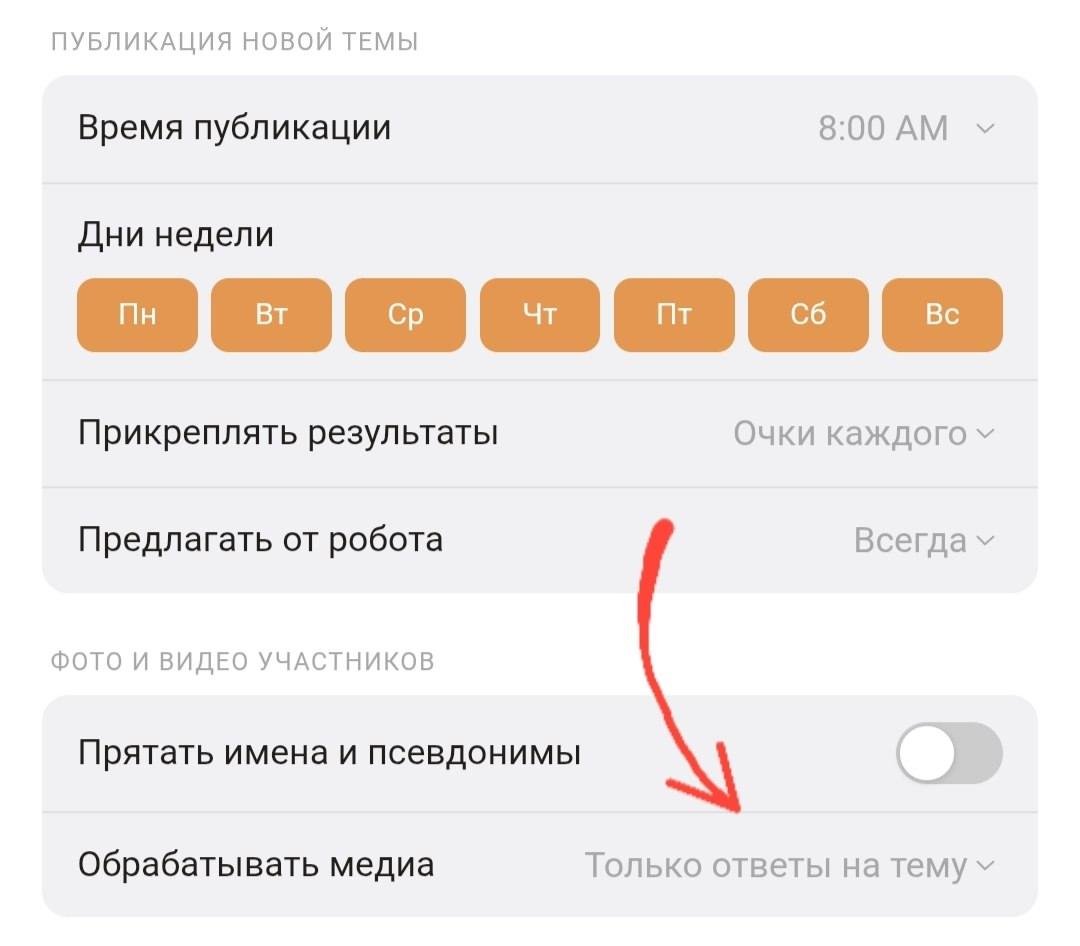Toggle the Вт weekday chip
Image resolution: width=1080 pixels, height=946 pixels.
tap(271, 315)
